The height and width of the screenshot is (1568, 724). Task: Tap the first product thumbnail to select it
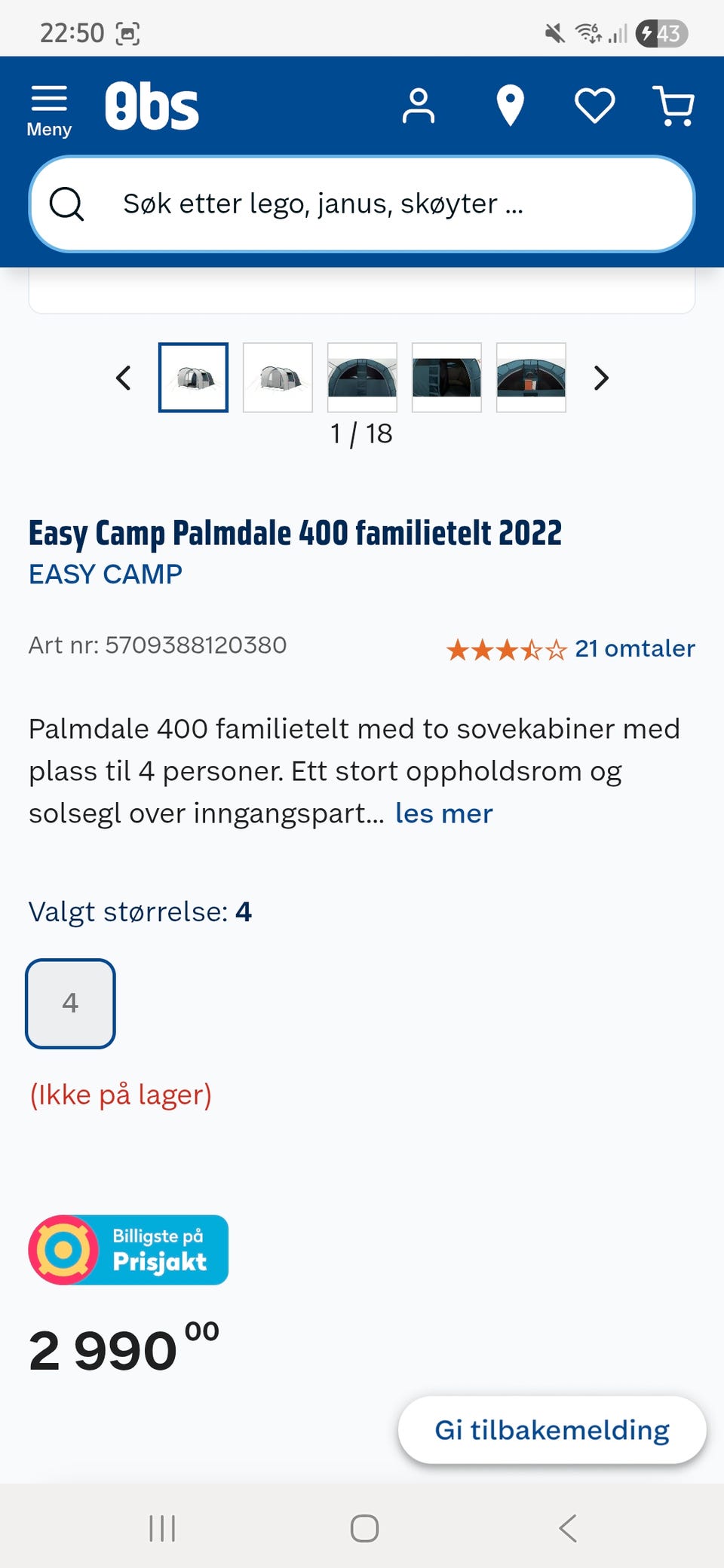193,378
